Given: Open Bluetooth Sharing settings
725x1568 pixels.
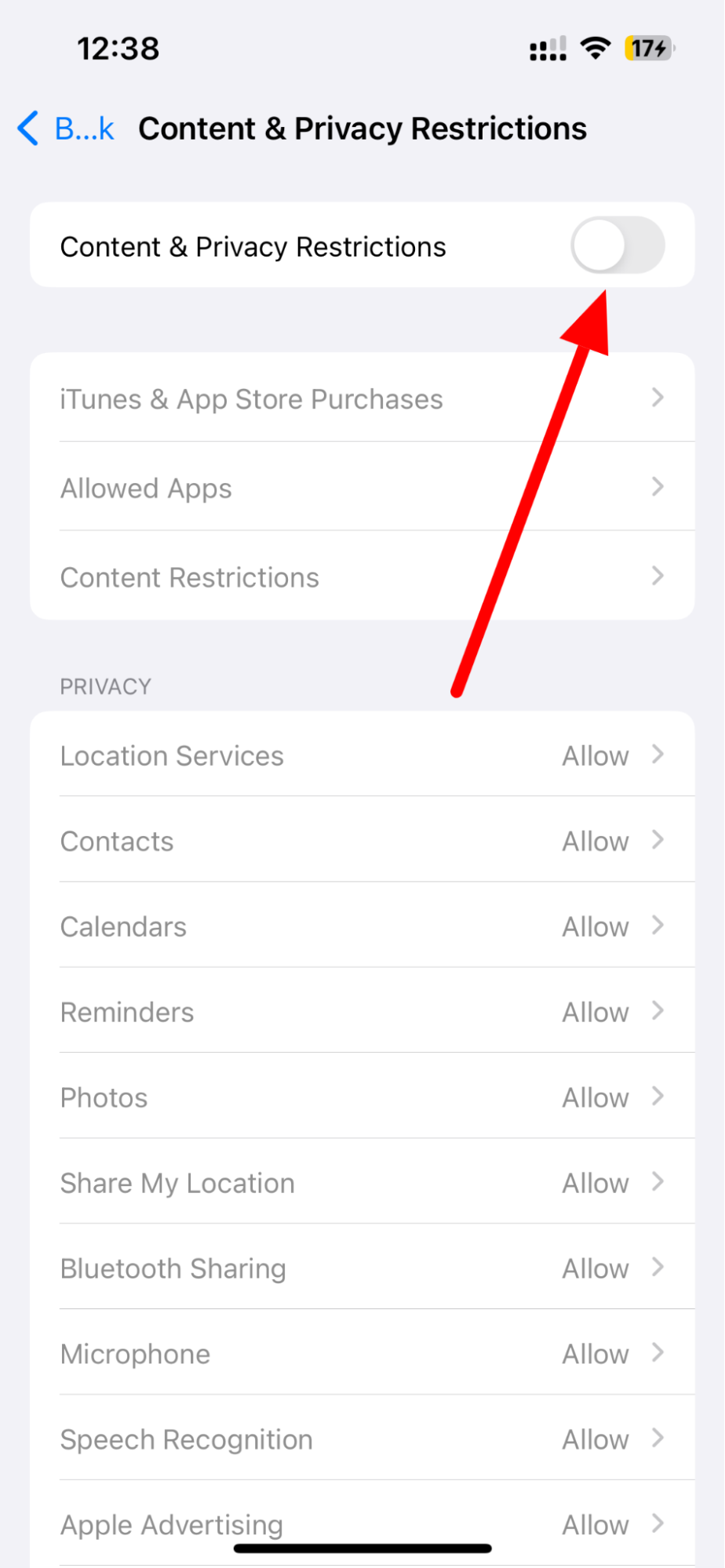Looking at the screenshot, I should pyautogui.click(x=362, y=1268).
